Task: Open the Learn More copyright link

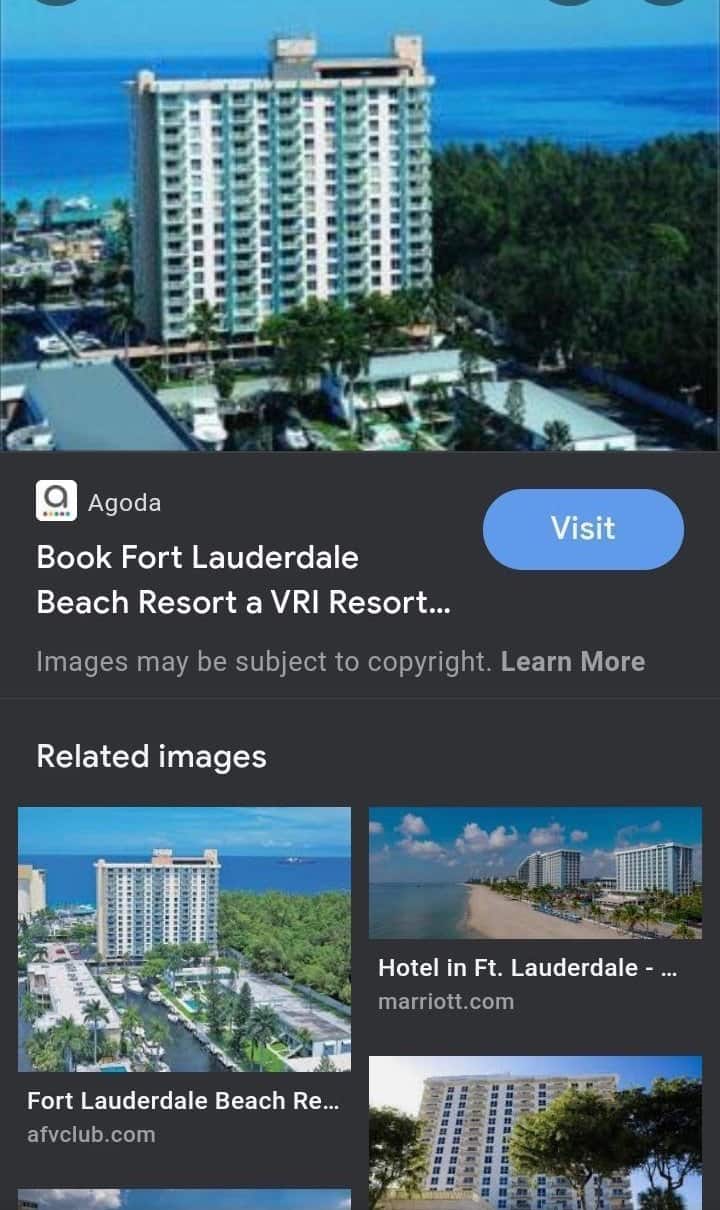Action: tap(572, 662)
